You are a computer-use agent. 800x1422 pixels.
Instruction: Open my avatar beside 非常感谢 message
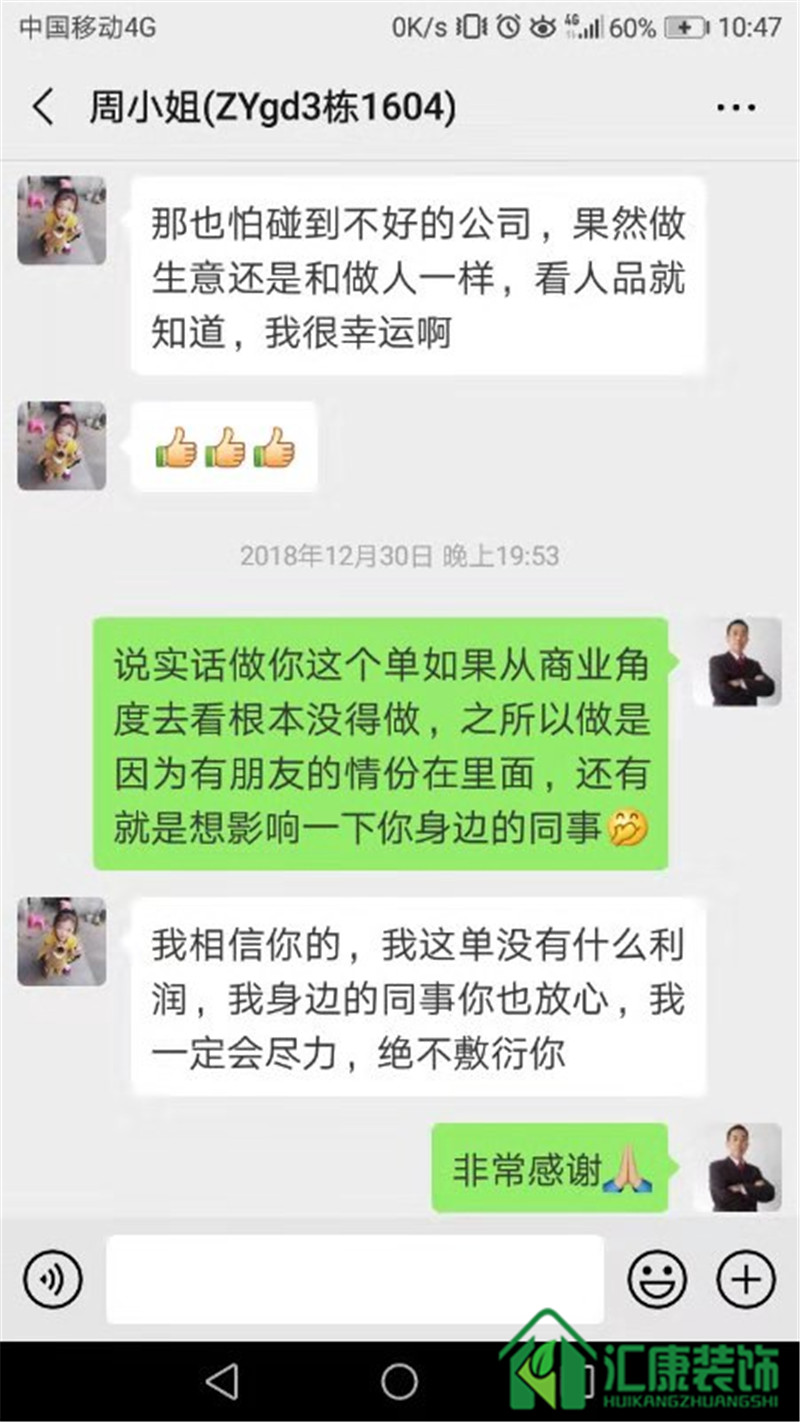coord(738,1167)
